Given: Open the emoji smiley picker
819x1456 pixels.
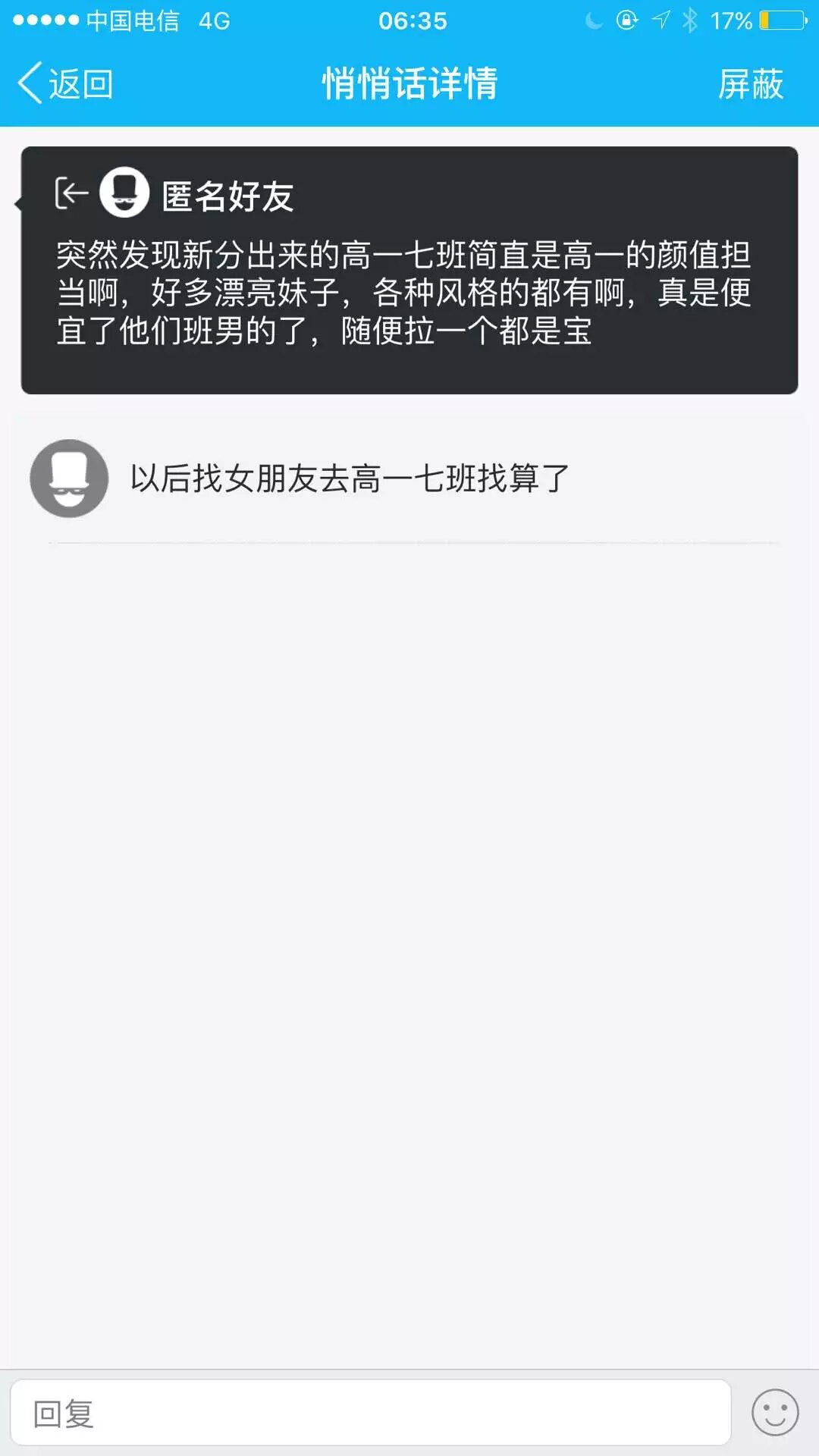Looking at the screenshot, I should [774, 1413].
